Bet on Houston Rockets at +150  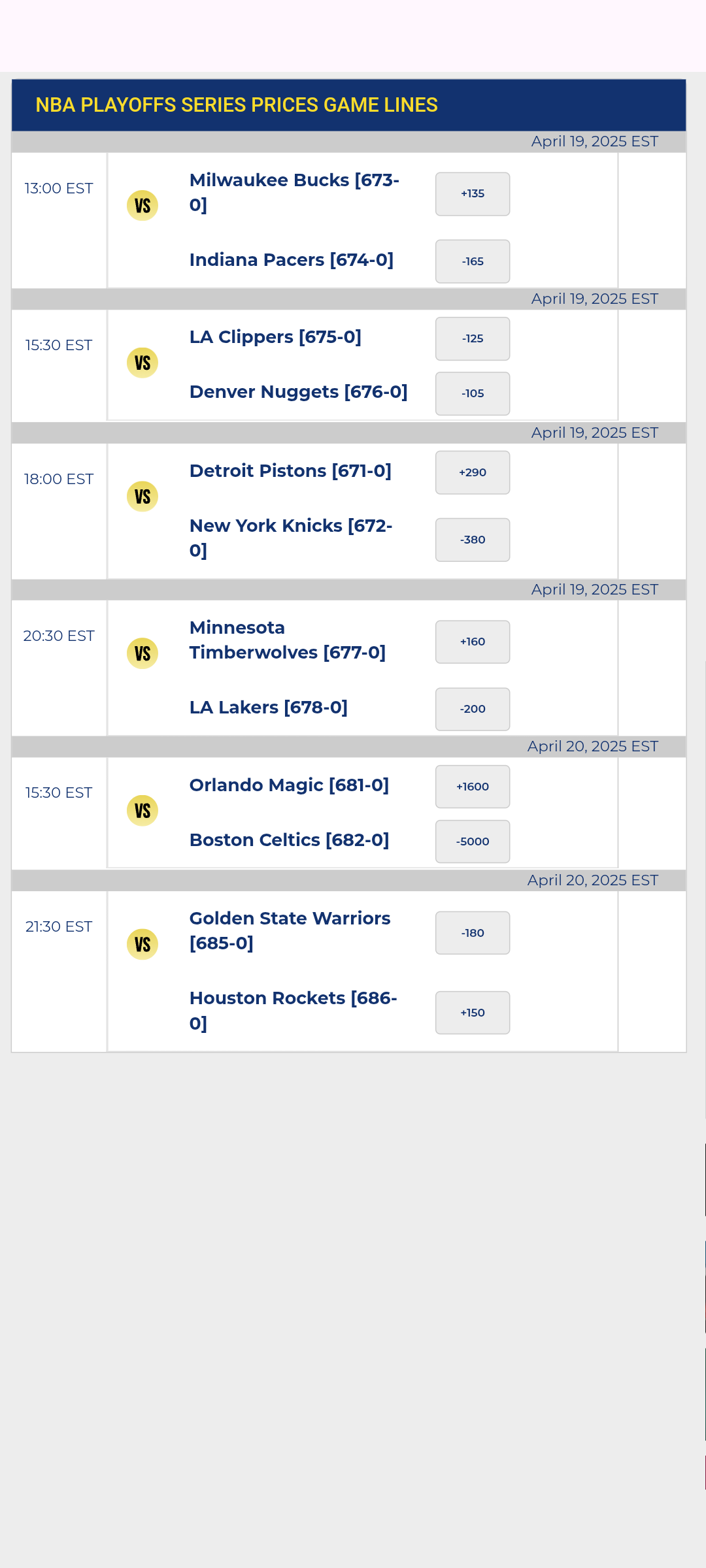pyautogui.click(x=473, y=1013)
